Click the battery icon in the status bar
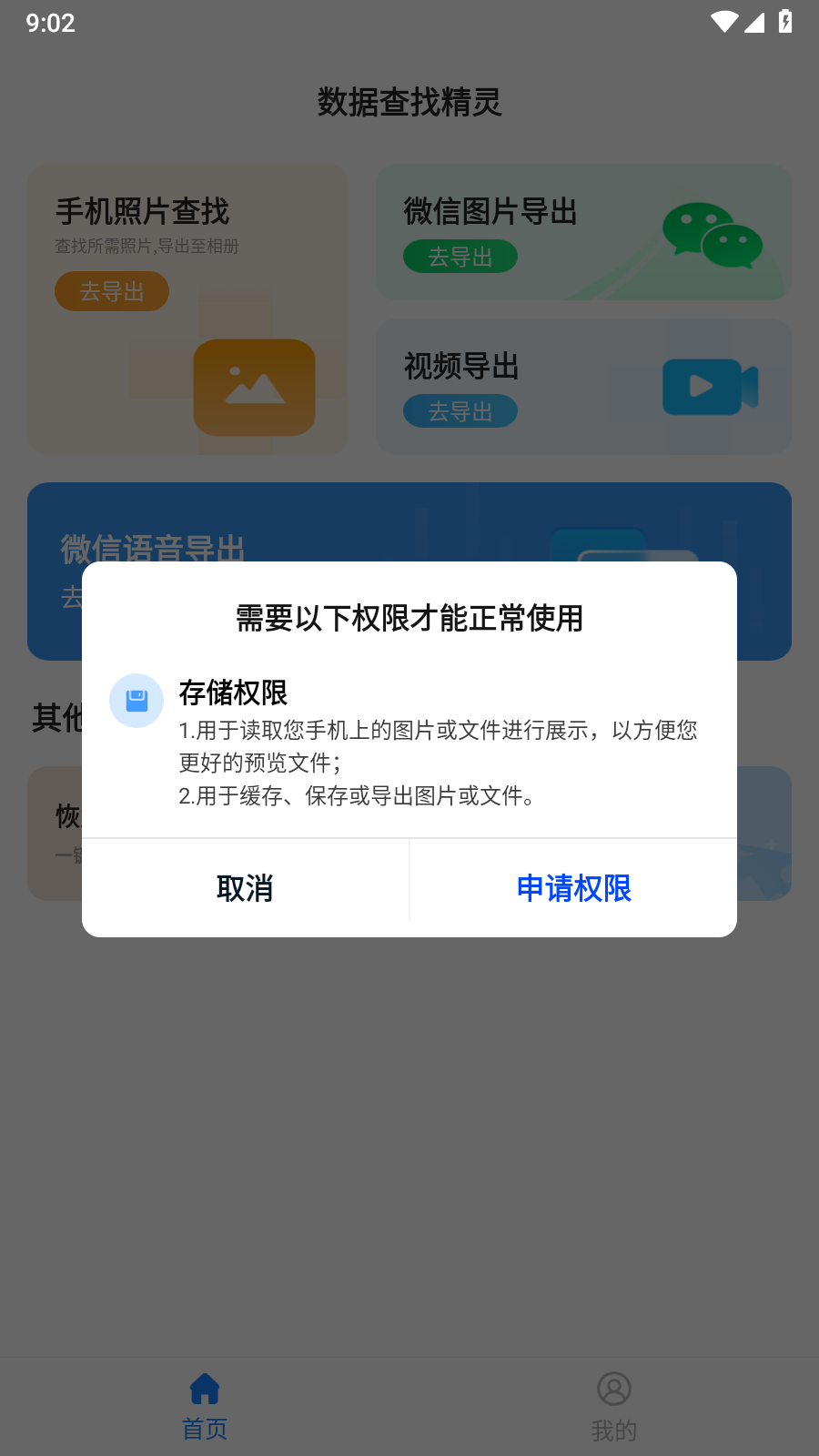This screenshot has width=819, height=1456. (786, 23)
